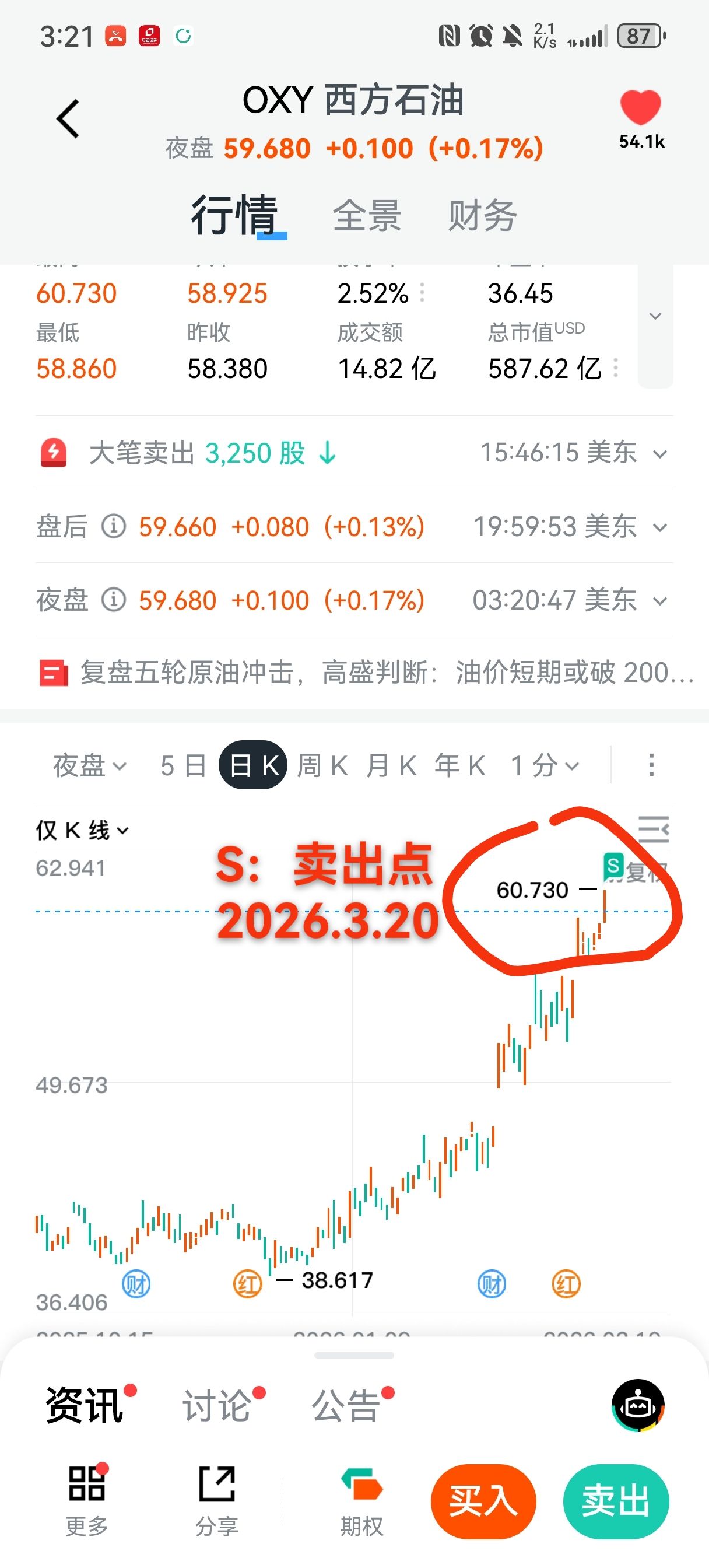Expand the 盘后 after-hours quote row
The width and height of the screenshot is (709, 1568).
[659, 528]
